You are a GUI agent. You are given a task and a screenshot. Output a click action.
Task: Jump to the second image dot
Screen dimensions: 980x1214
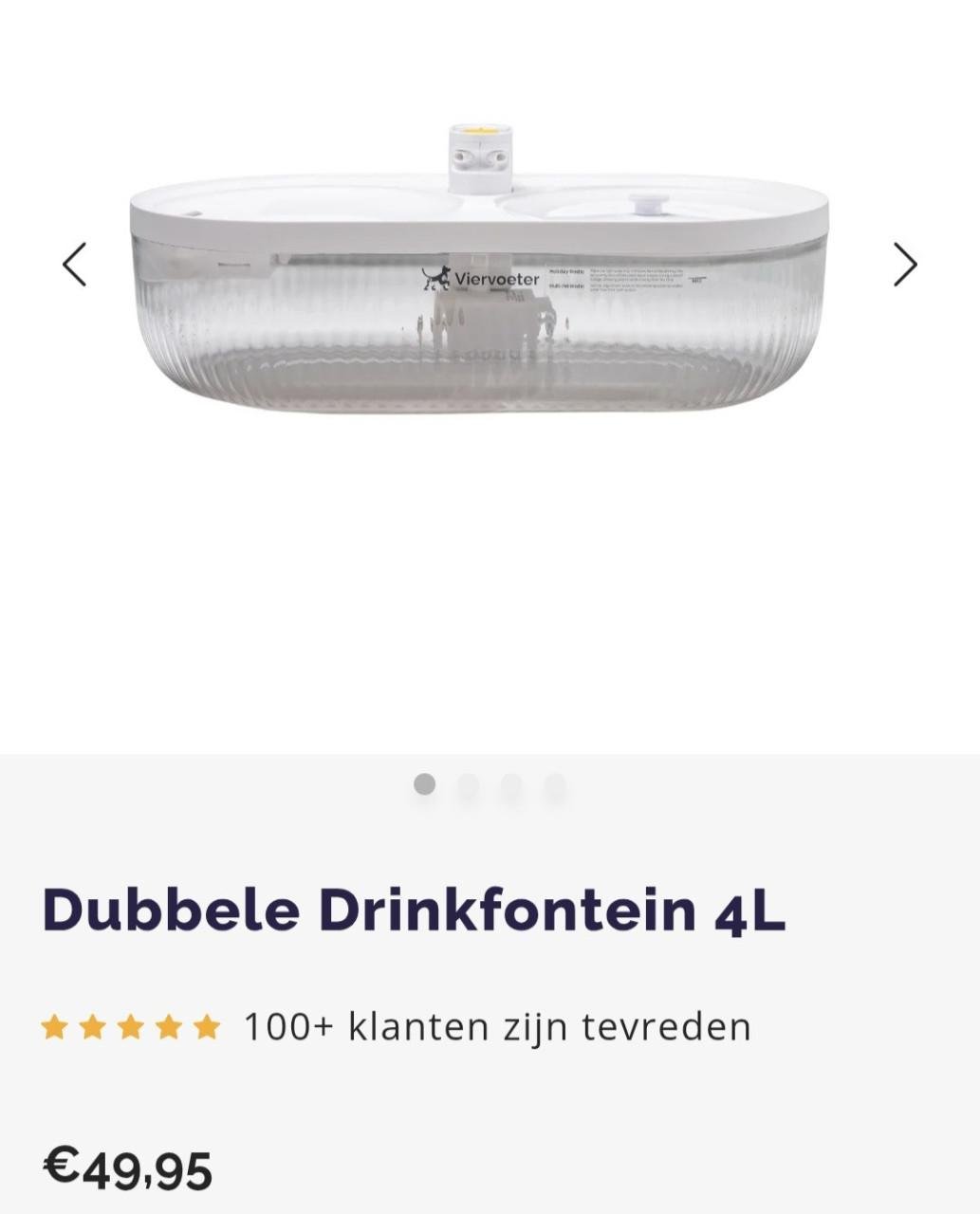tap(469, 785)
